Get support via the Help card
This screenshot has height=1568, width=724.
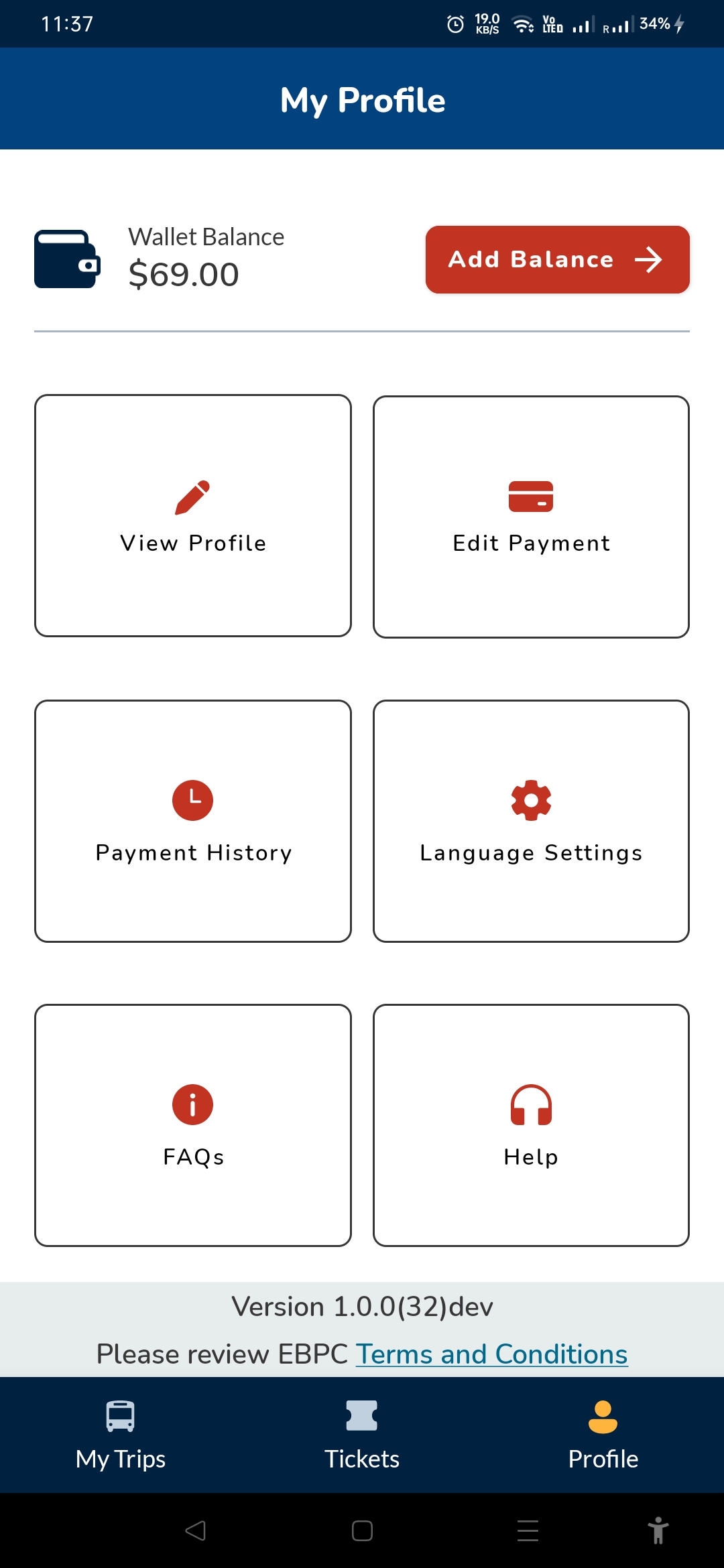(x=531, y=1125)
